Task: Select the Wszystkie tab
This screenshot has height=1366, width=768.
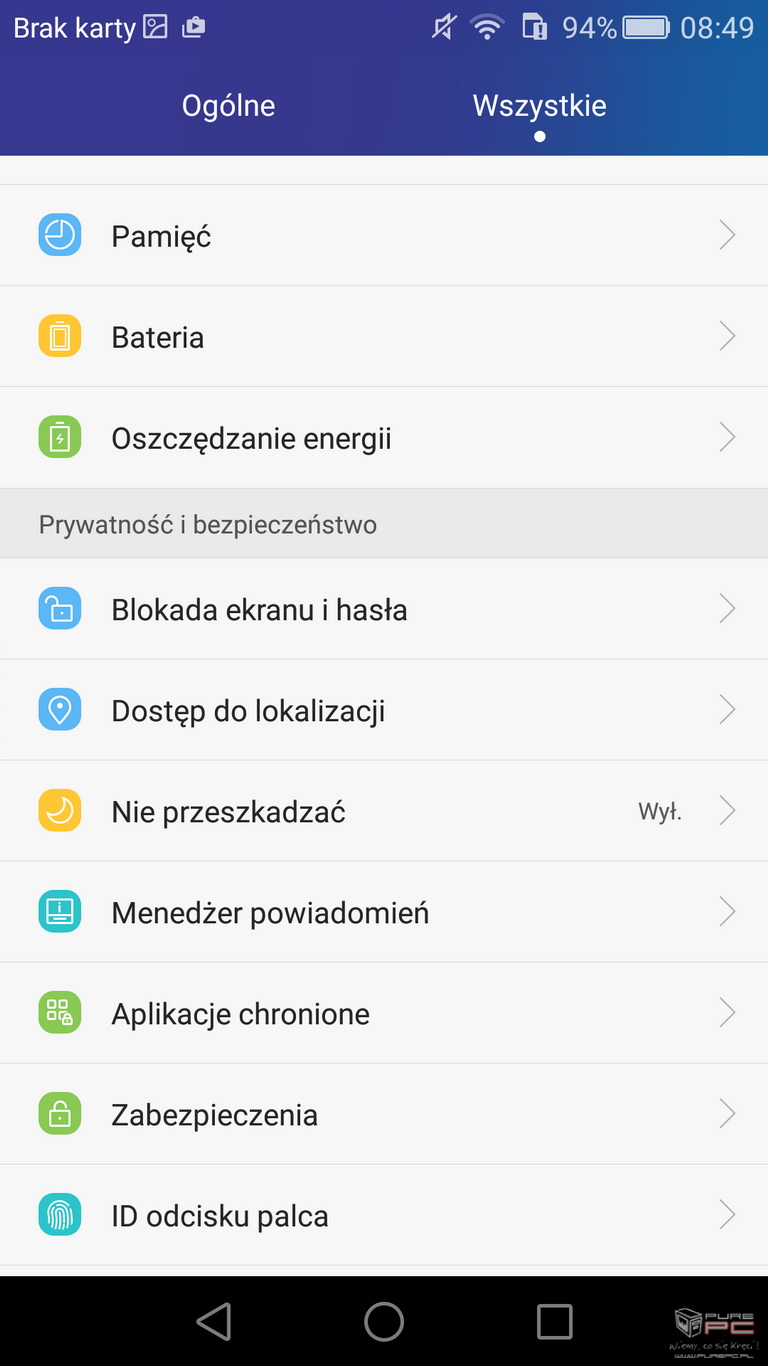Action: [539, 106]
